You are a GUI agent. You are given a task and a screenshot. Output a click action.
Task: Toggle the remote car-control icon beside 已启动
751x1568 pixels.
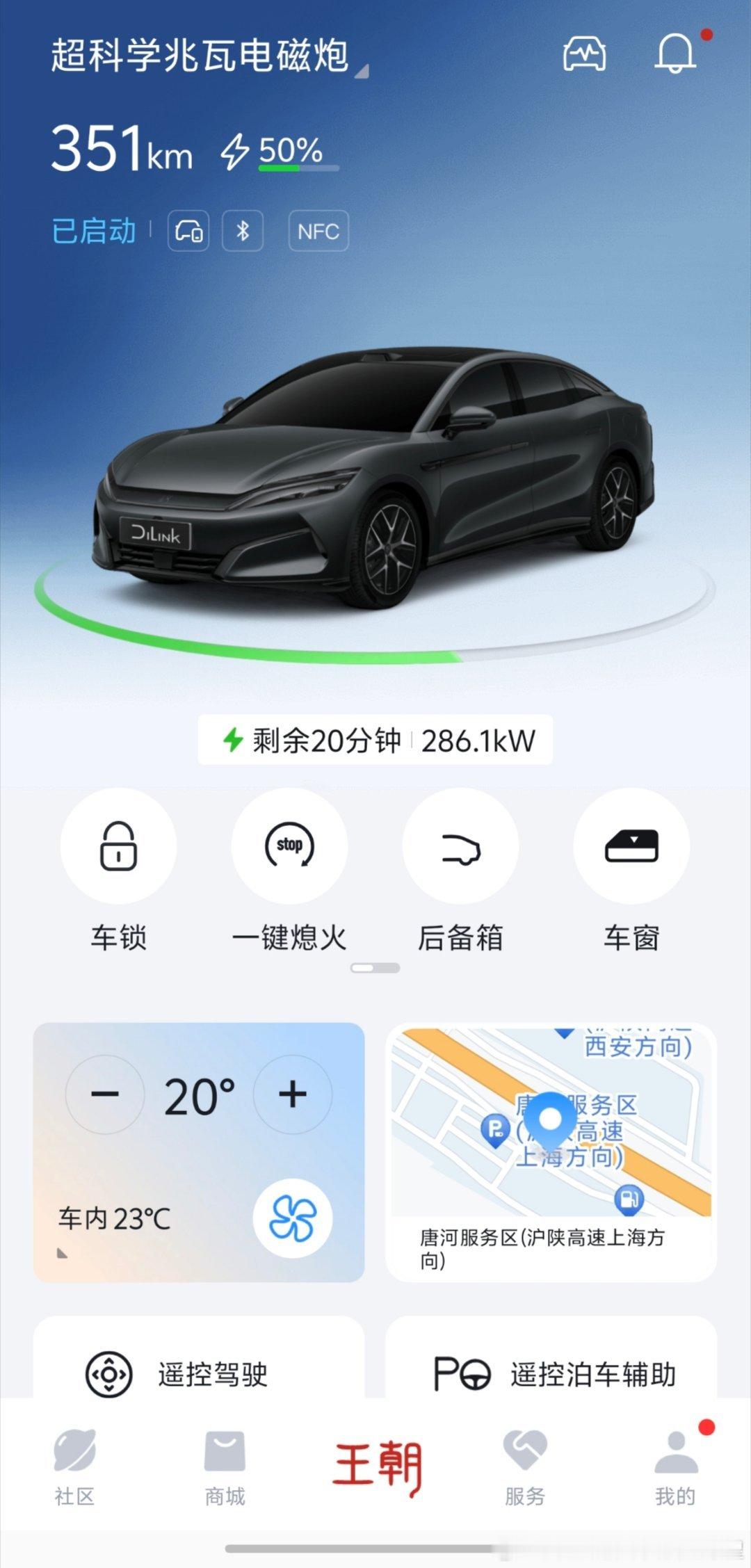[x=188, y=231]
